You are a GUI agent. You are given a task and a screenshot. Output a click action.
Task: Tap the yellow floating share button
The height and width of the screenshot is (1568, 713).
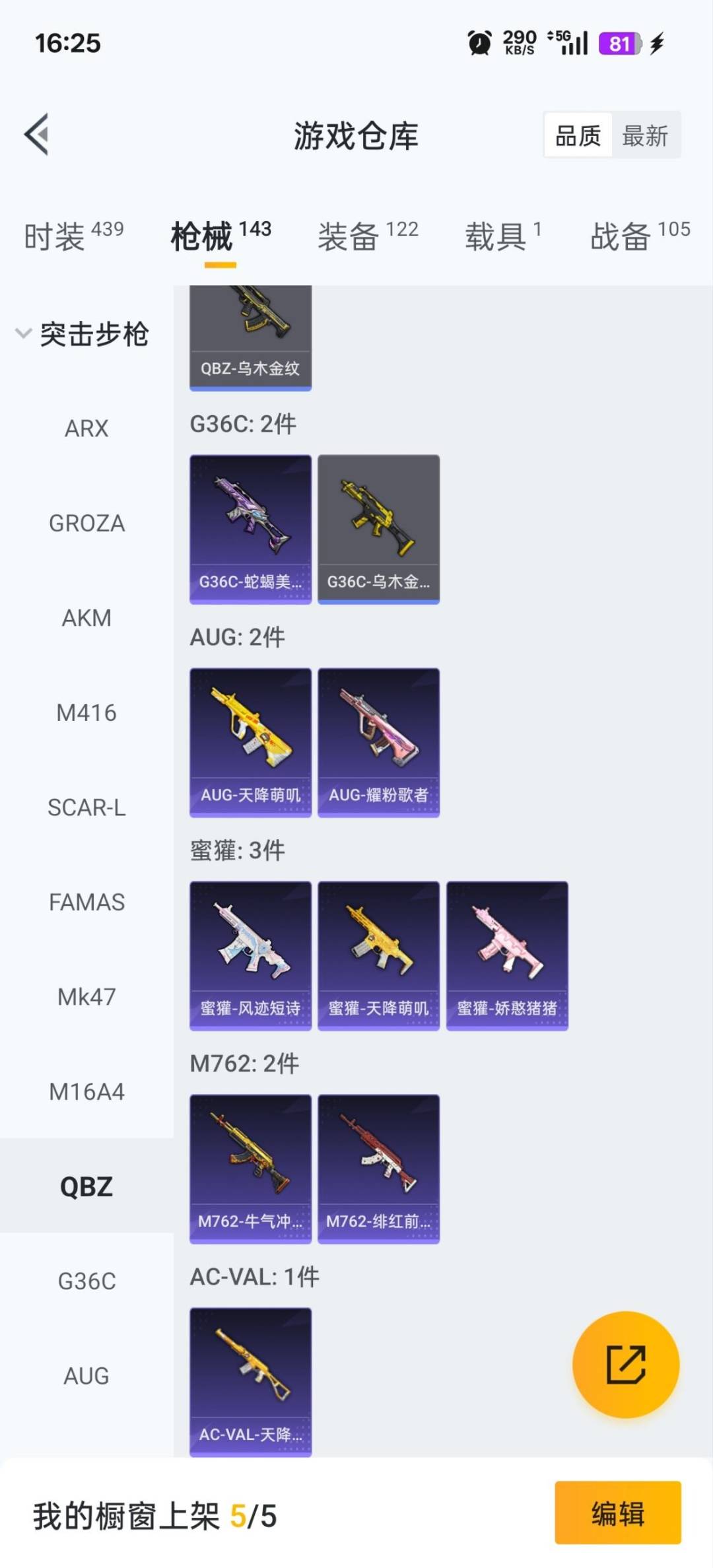[x=625, y=1364]
